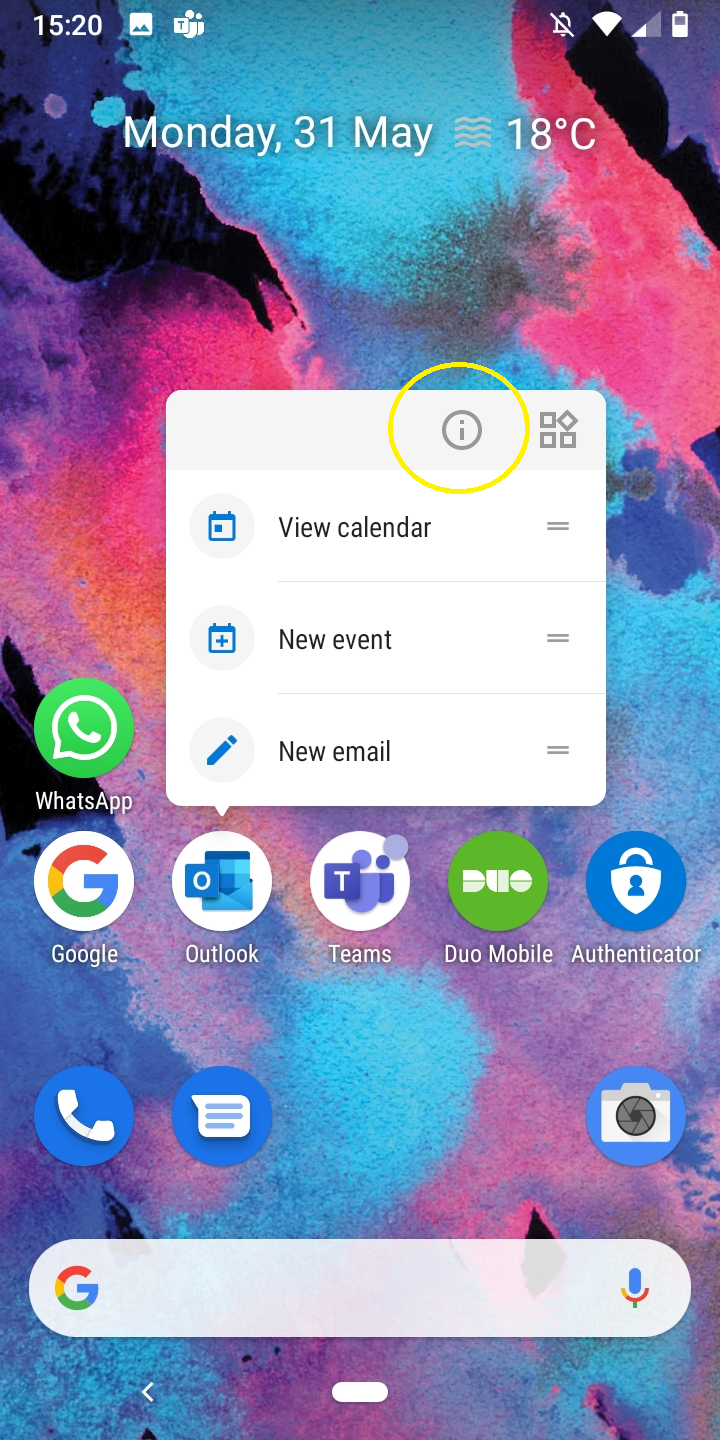Open the Outlook app
This screenshot has height=1440, width=720.
point(222,882)
